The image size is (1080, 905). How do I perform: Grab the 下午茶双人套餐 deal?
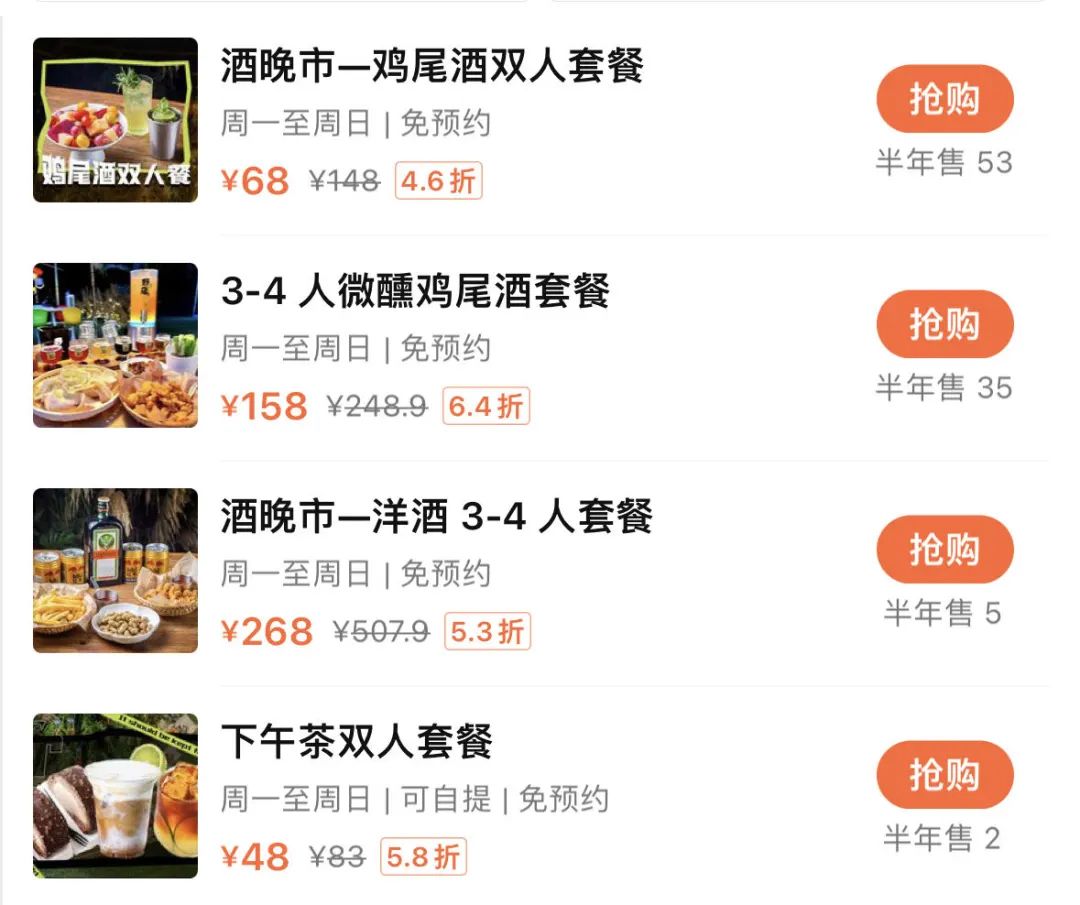944,774
